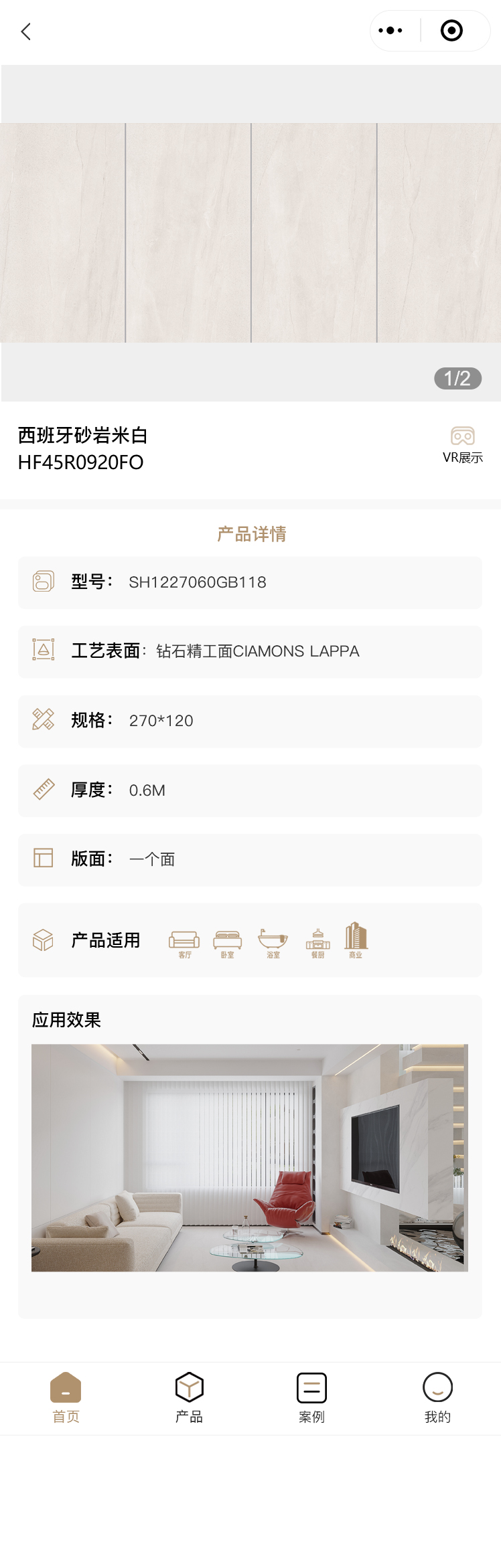The image size is (501, 1568).
Task: Open the VR展示 view
Action: 462,445
